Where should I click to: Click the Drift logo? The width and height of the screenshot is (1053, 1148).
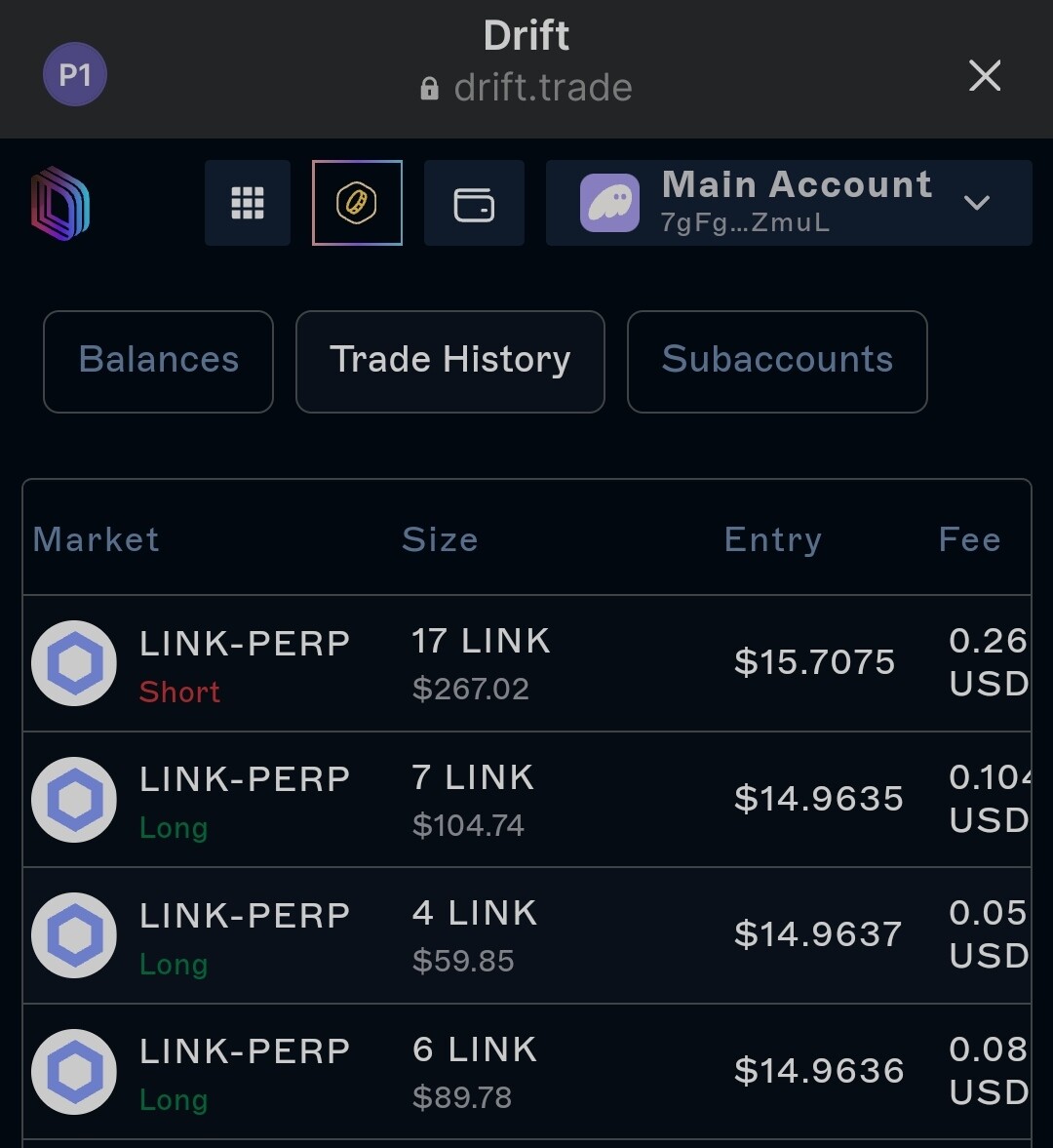61,203
